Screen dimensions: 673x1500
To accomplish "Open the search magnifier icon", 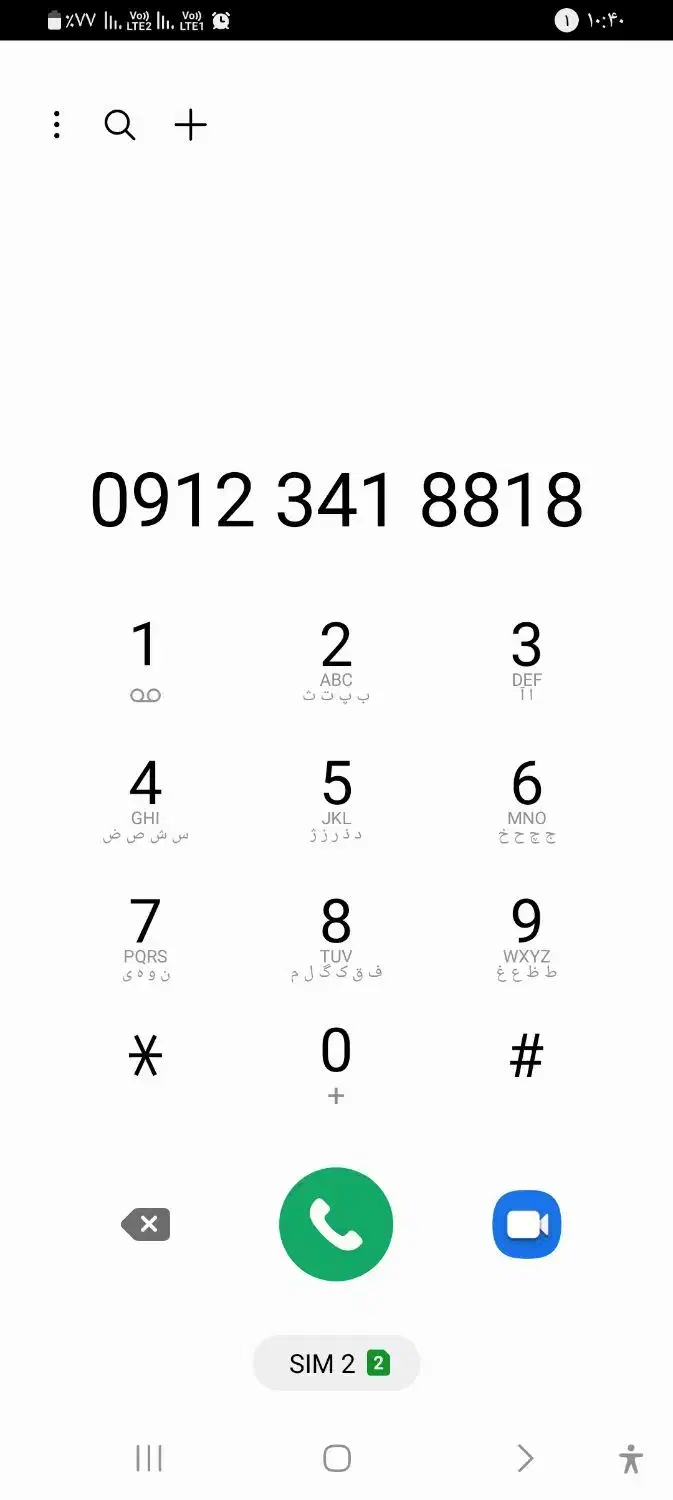I will pos(120,125).
